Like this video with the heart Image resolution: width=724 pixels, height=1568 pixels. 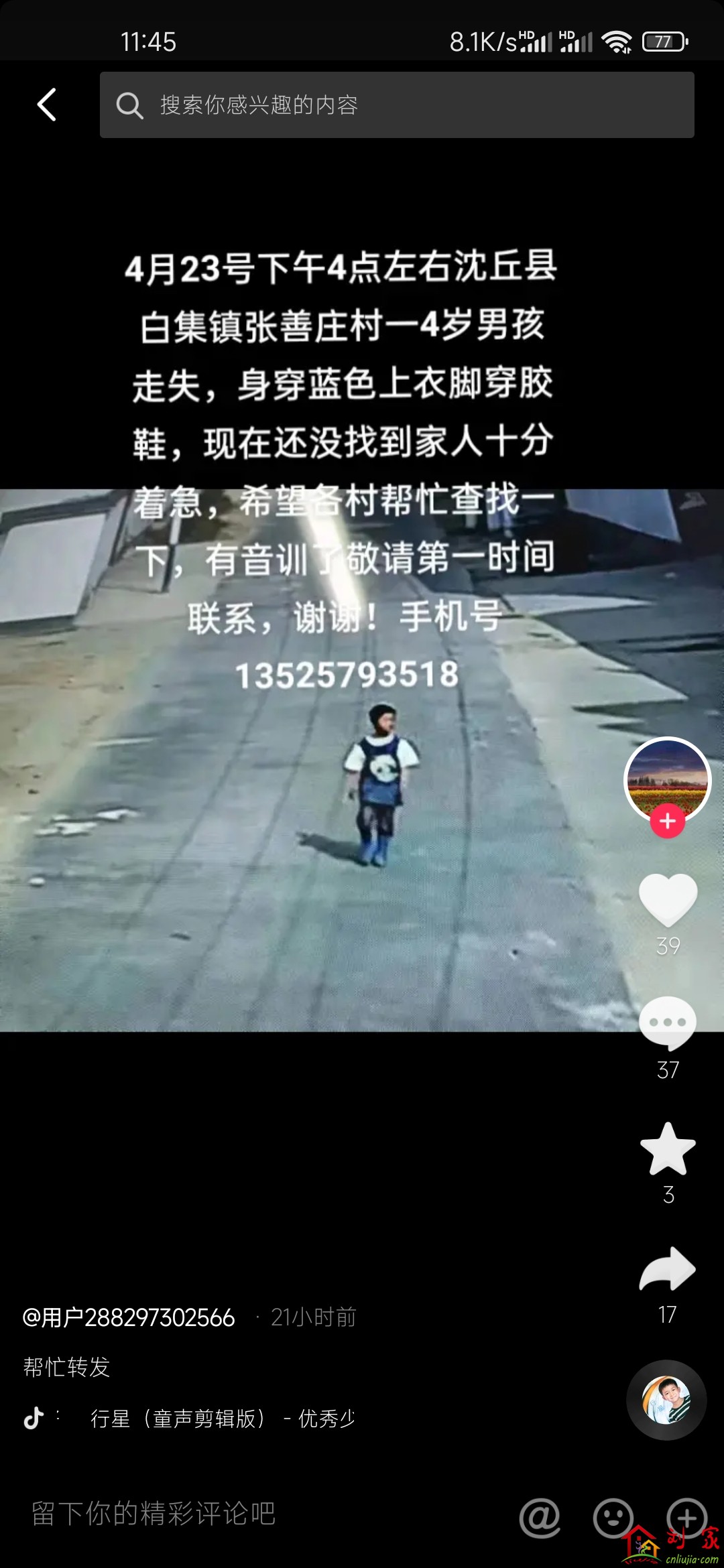(x=668, y=900)
